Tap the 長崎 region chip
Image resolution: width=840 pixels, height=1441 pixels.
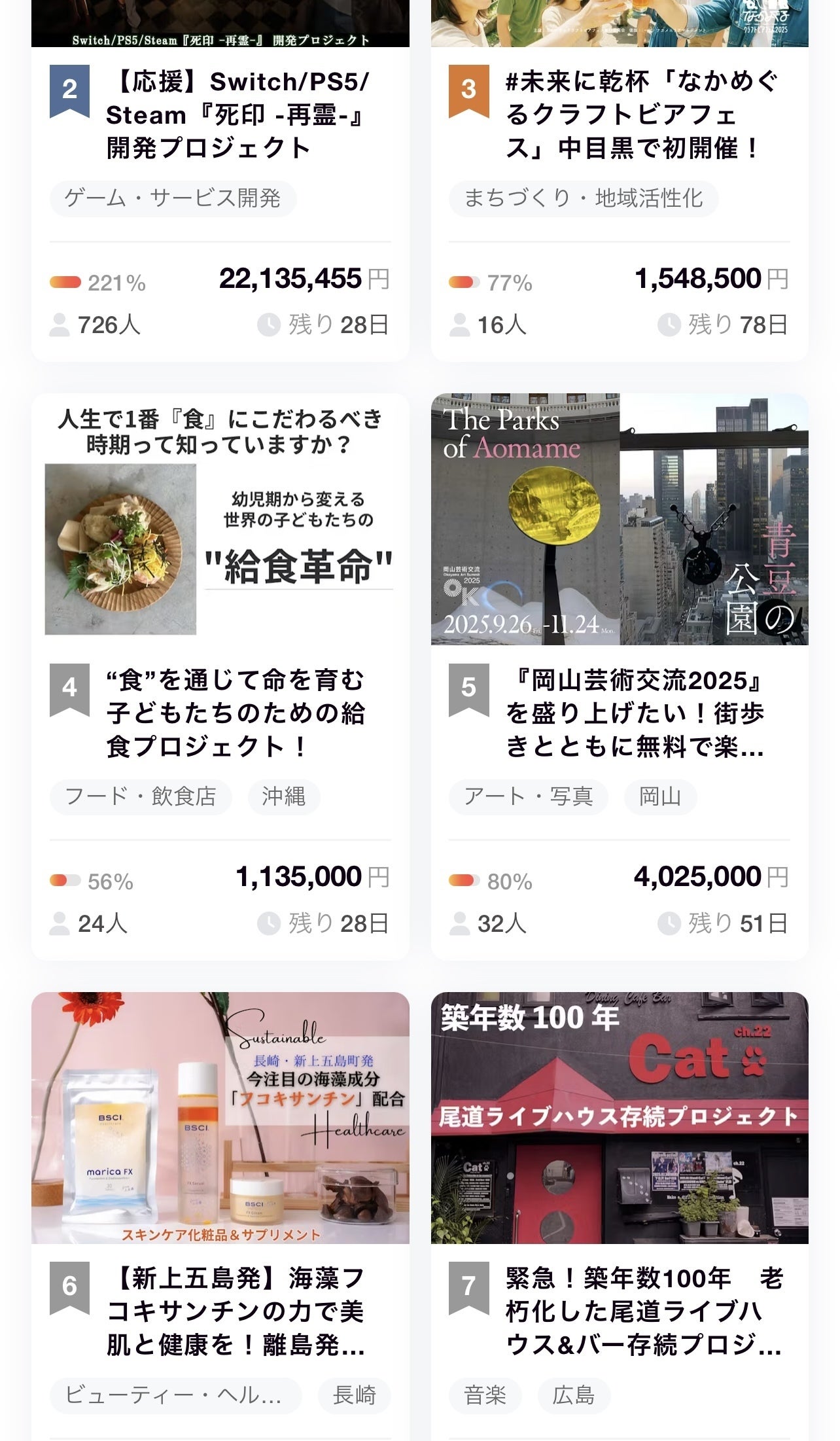pos(354,1395)
